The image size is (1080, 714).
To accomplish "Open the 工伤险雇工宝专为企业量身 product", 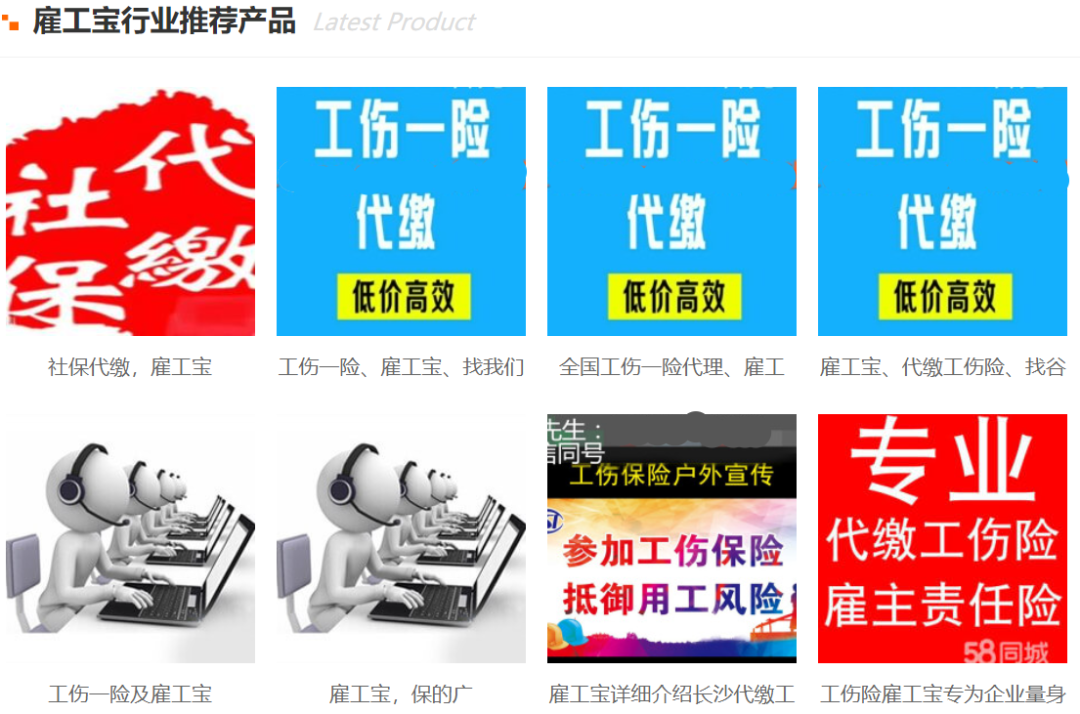I will point(942,540).
